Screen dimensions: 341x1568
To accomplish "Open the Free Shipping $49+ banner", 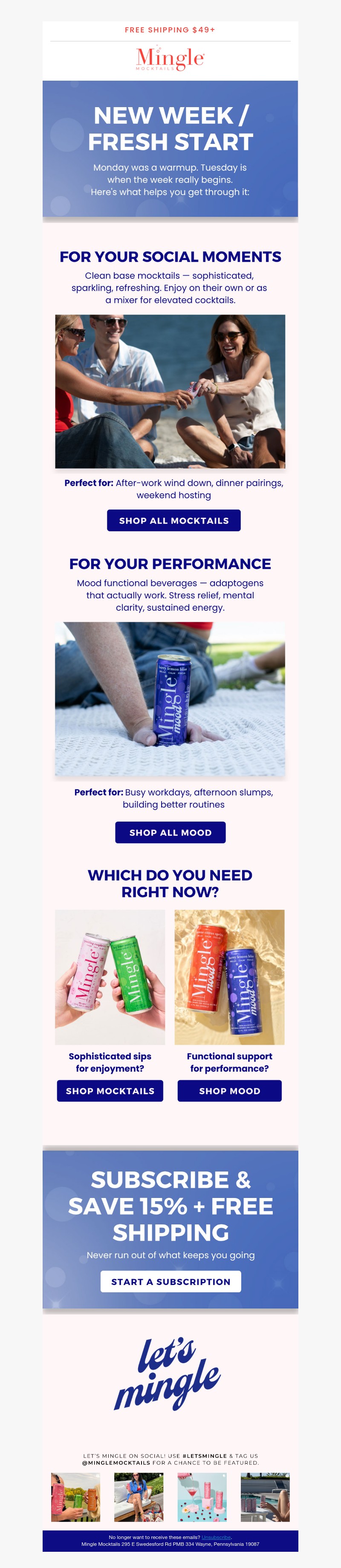I will tap(170, 30).
